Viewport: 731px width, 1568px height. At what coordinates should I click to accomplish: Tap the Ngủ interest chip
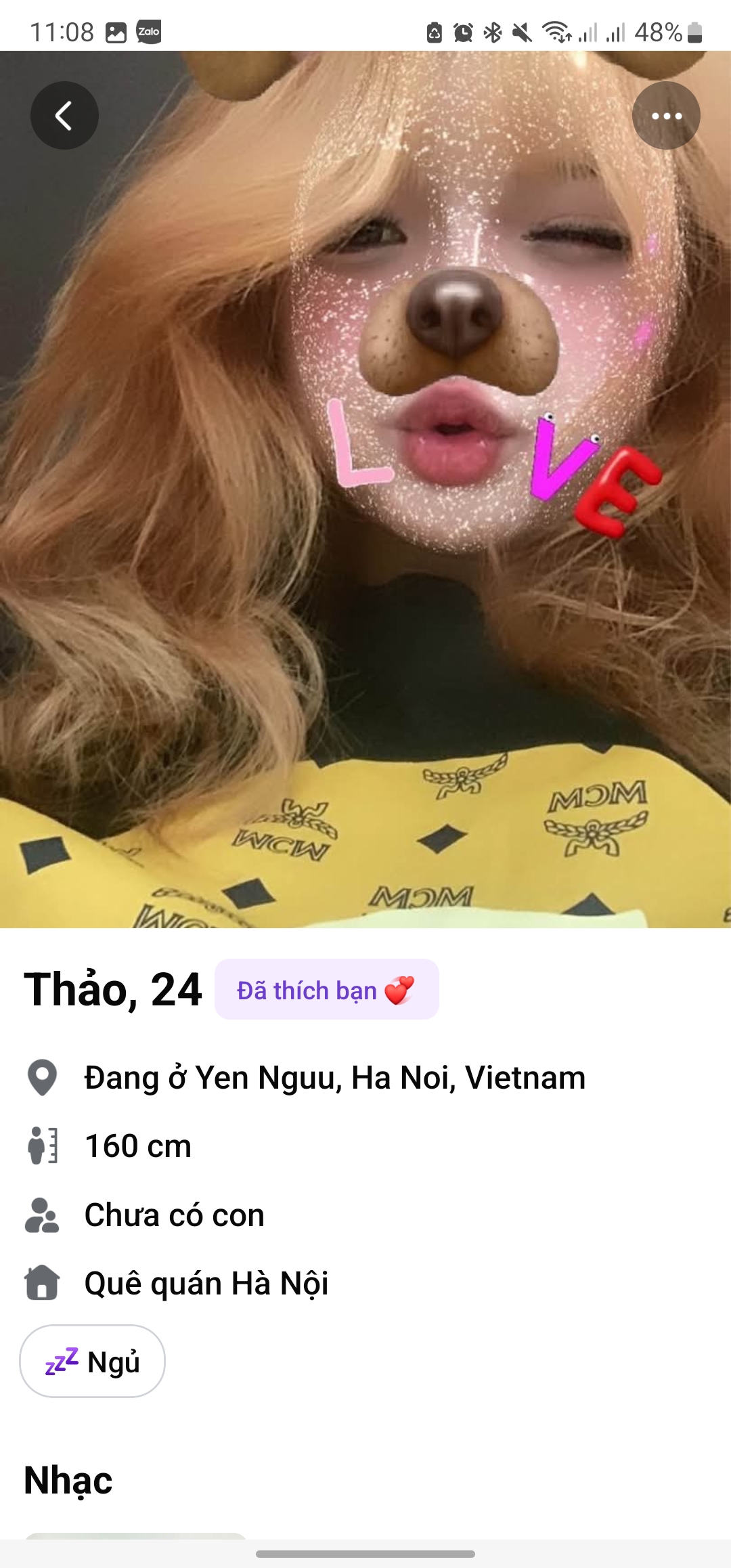point(93,1362)
